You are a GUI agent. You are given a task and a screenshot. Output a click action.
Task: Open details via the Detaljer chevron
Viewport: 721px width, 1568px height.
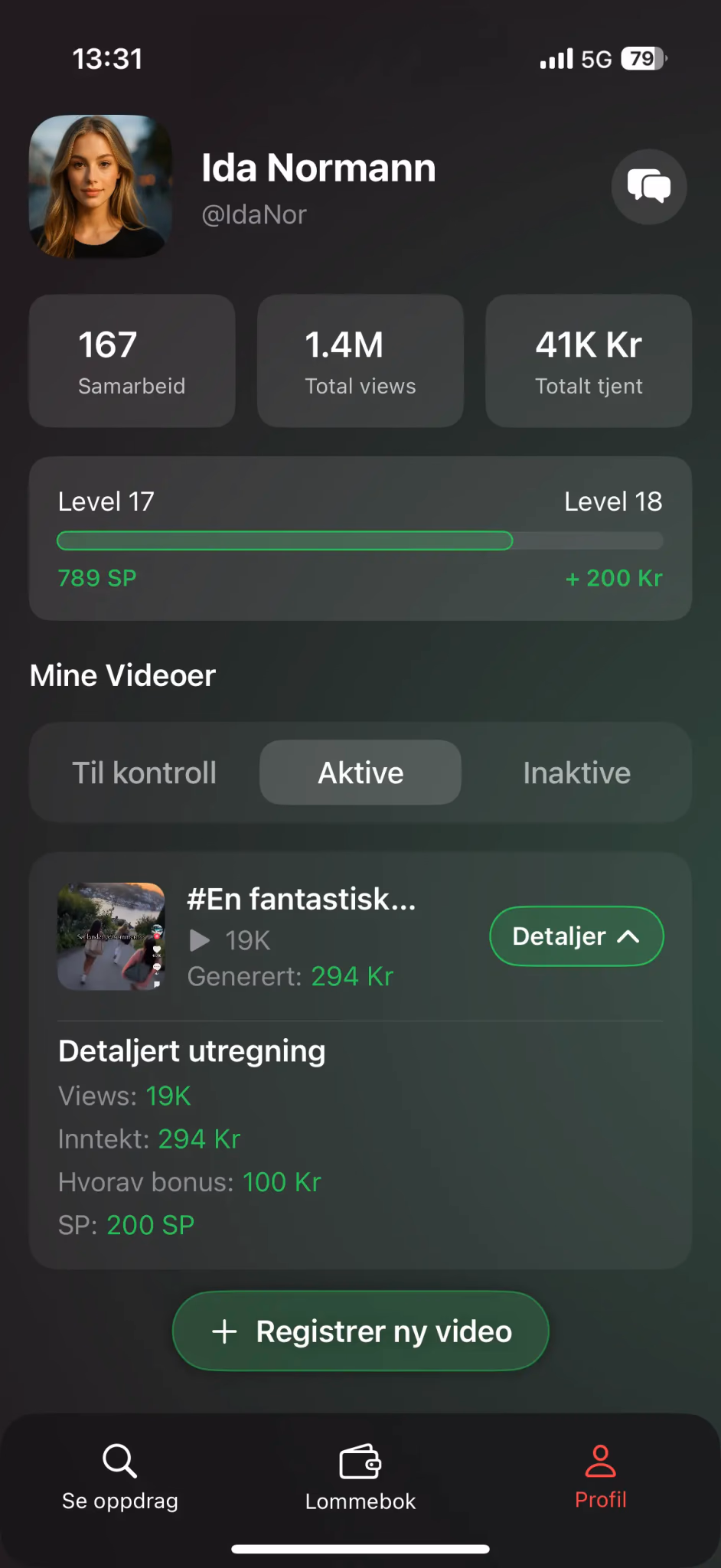[628, 936]
